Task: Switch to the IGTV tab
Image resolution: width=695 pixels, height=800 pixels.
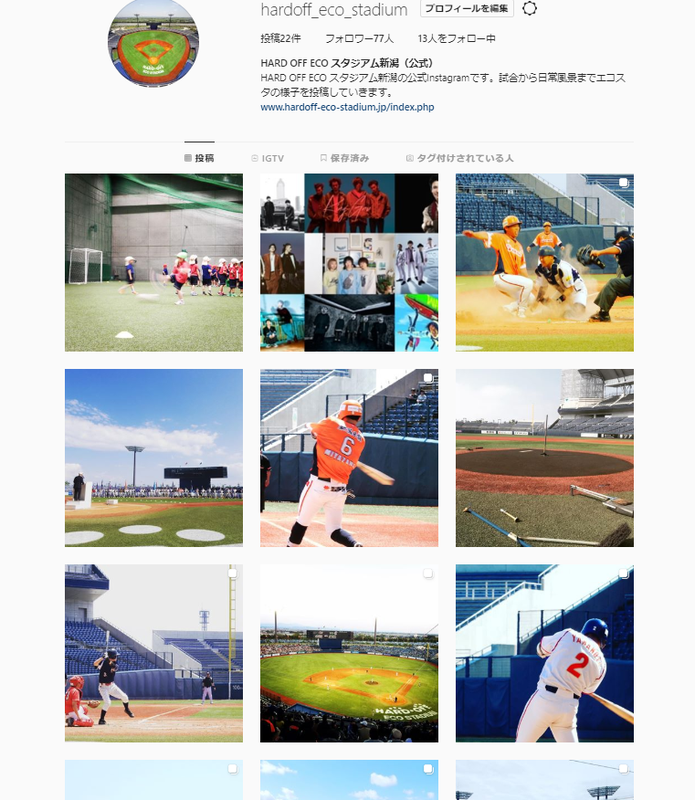Action: 268,158
